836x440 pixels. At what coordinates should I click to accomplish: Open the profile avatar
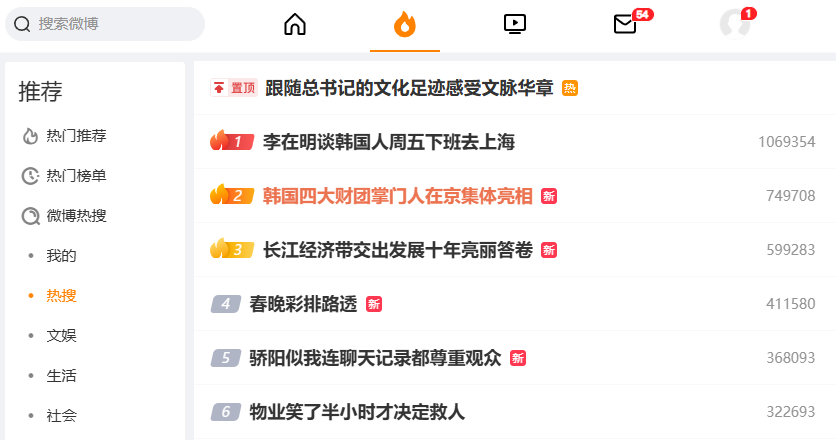pos(735,24)
